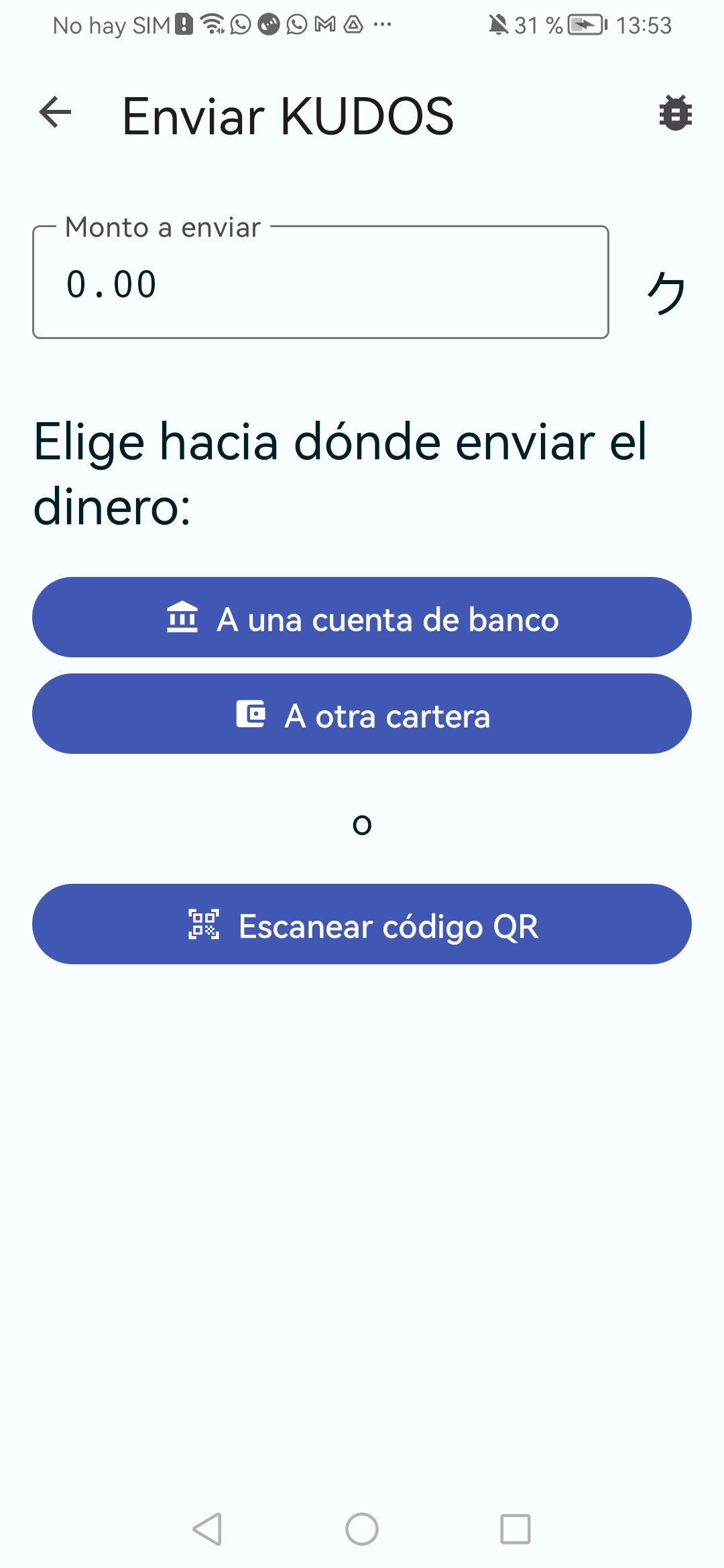Select A una cuenta de banco
The height and width of the screenshot is (1568, 724).
tap(362, 617)
